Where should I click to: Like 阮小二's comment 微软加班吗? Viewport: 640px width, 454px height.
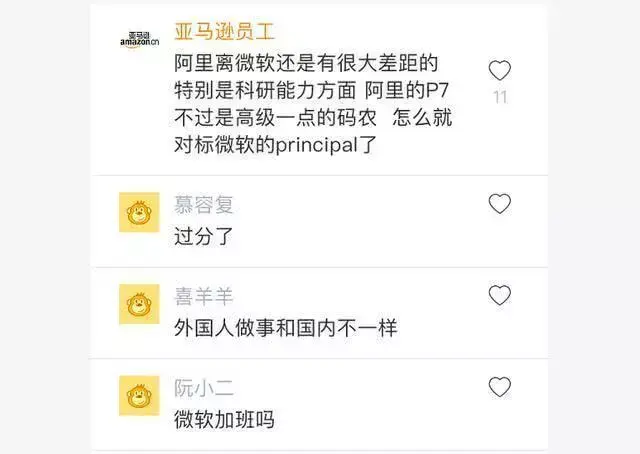tap(500, 387)
